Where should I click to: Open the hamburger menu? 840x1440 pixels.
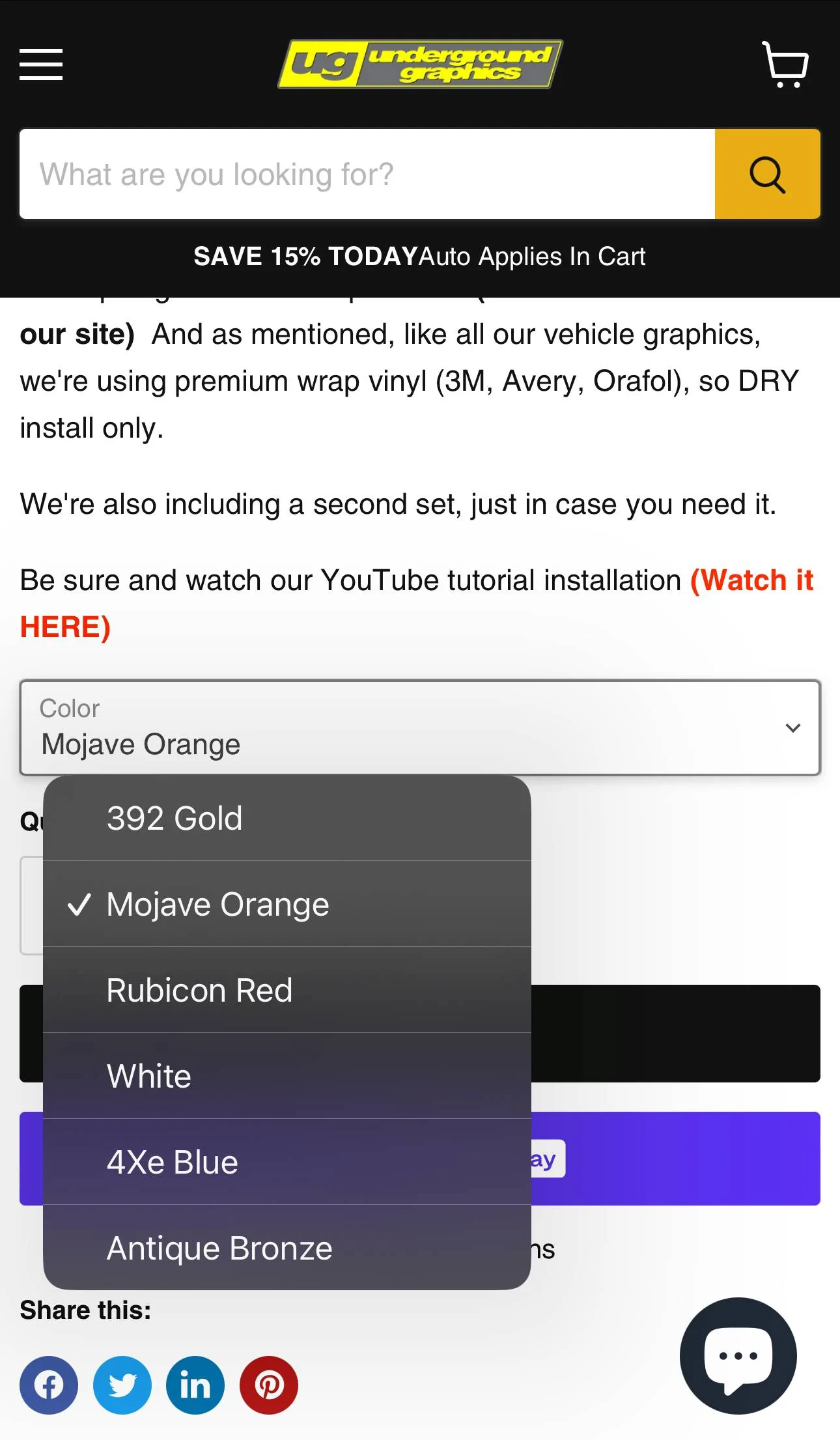(x=41, y=64)
